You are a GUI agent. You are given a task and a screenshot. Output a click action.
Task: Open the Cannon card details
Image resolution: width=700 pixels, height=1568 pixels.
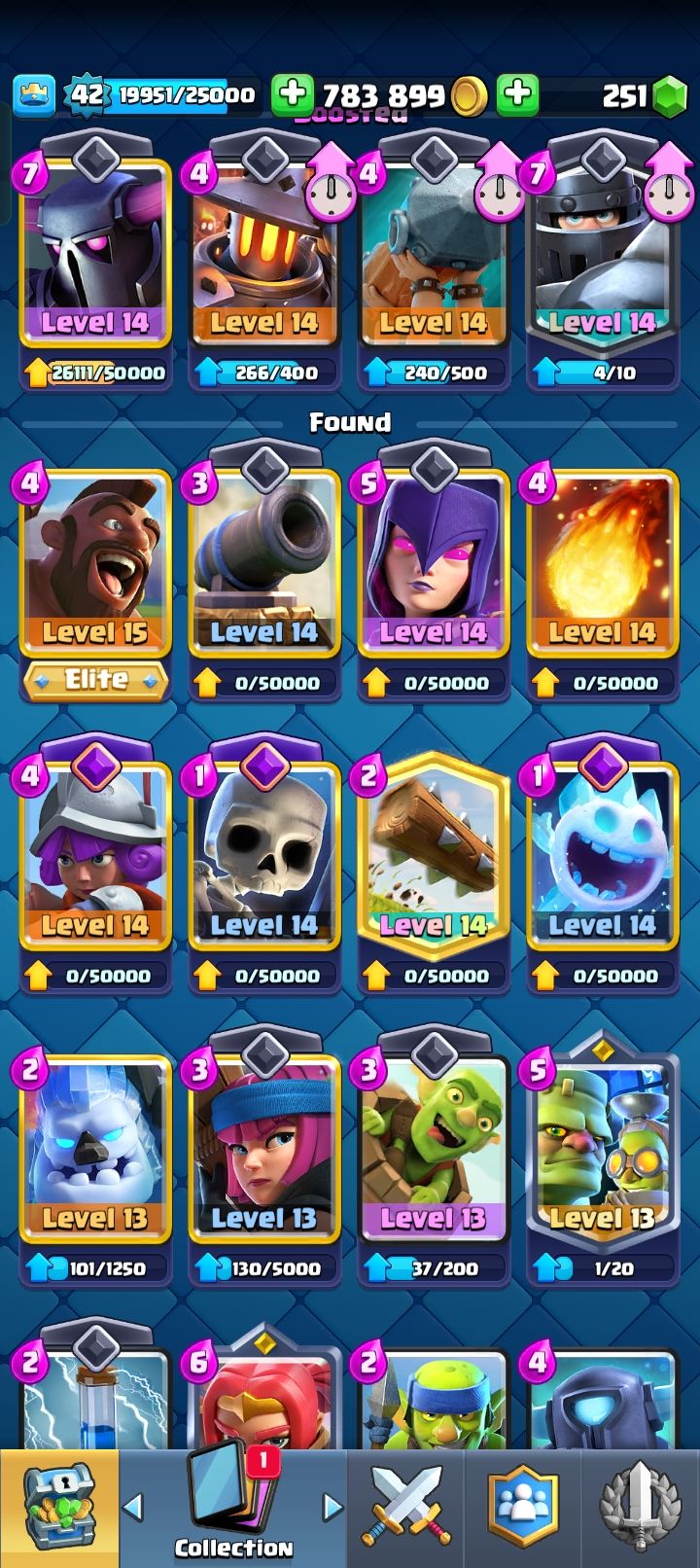pos(264,566)
